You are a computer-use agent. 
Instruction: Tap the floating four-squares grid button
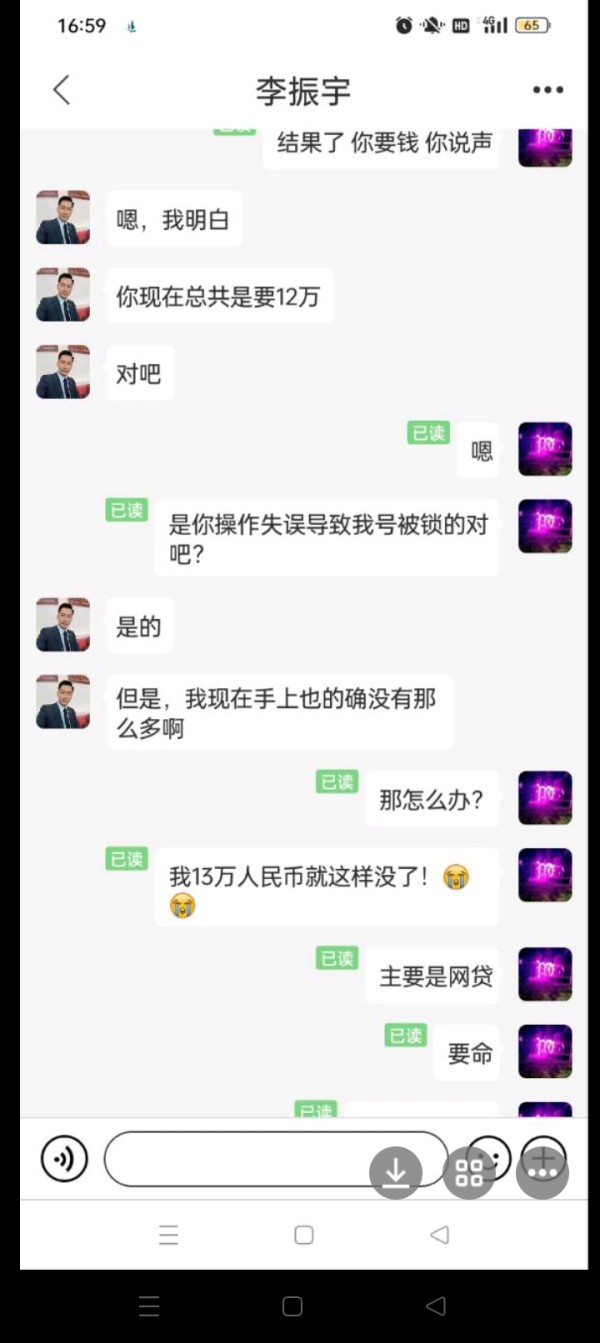coord(469,1172)
